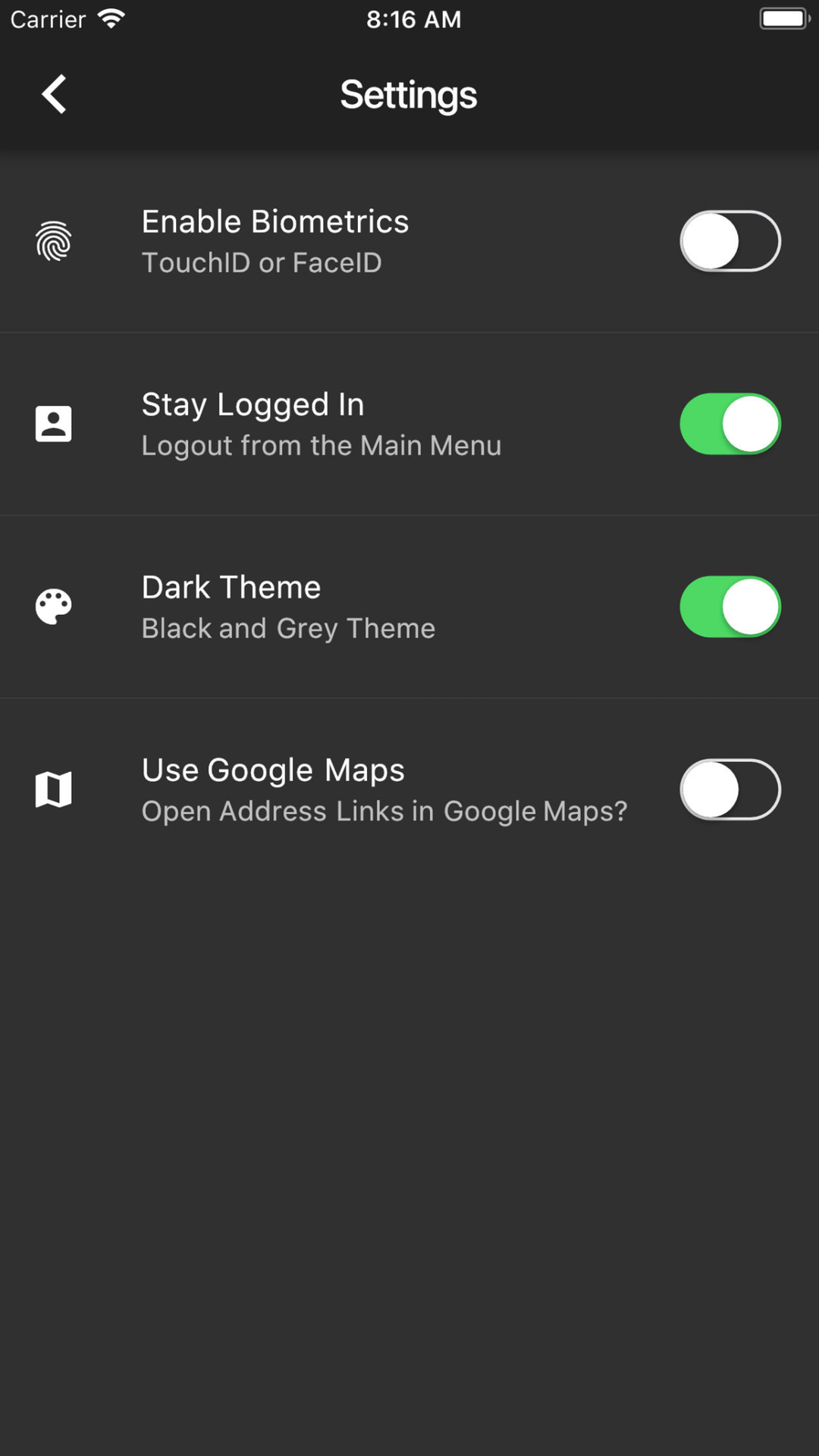The image size is (819, 1456).
Task: Turn on Use Google Maps
Action: click(730, 789)
